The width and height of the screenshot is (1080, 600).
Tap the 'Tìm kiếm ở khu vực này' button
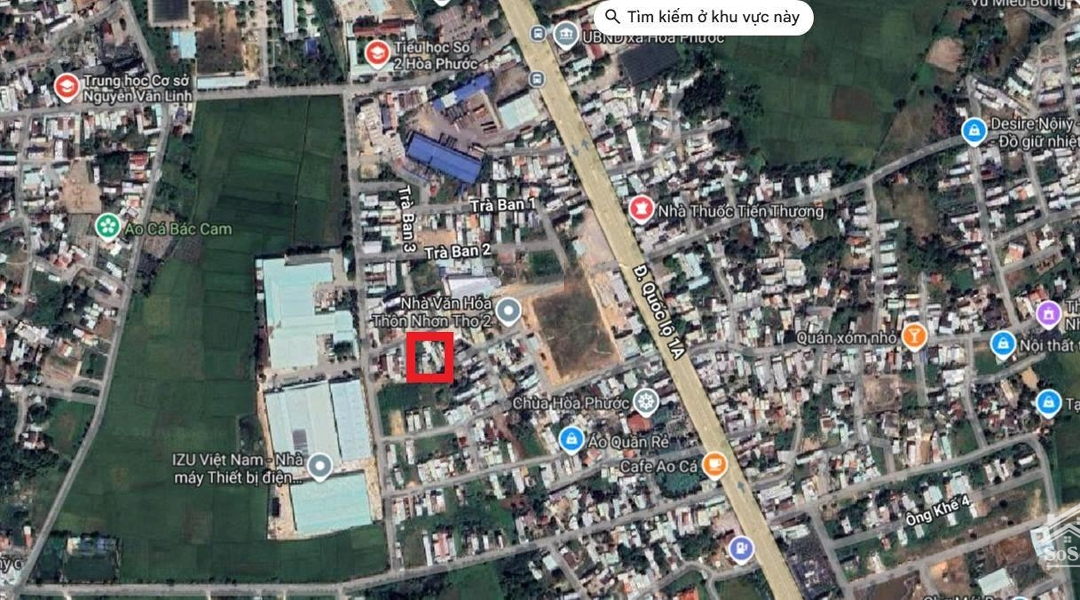point(703,17)
